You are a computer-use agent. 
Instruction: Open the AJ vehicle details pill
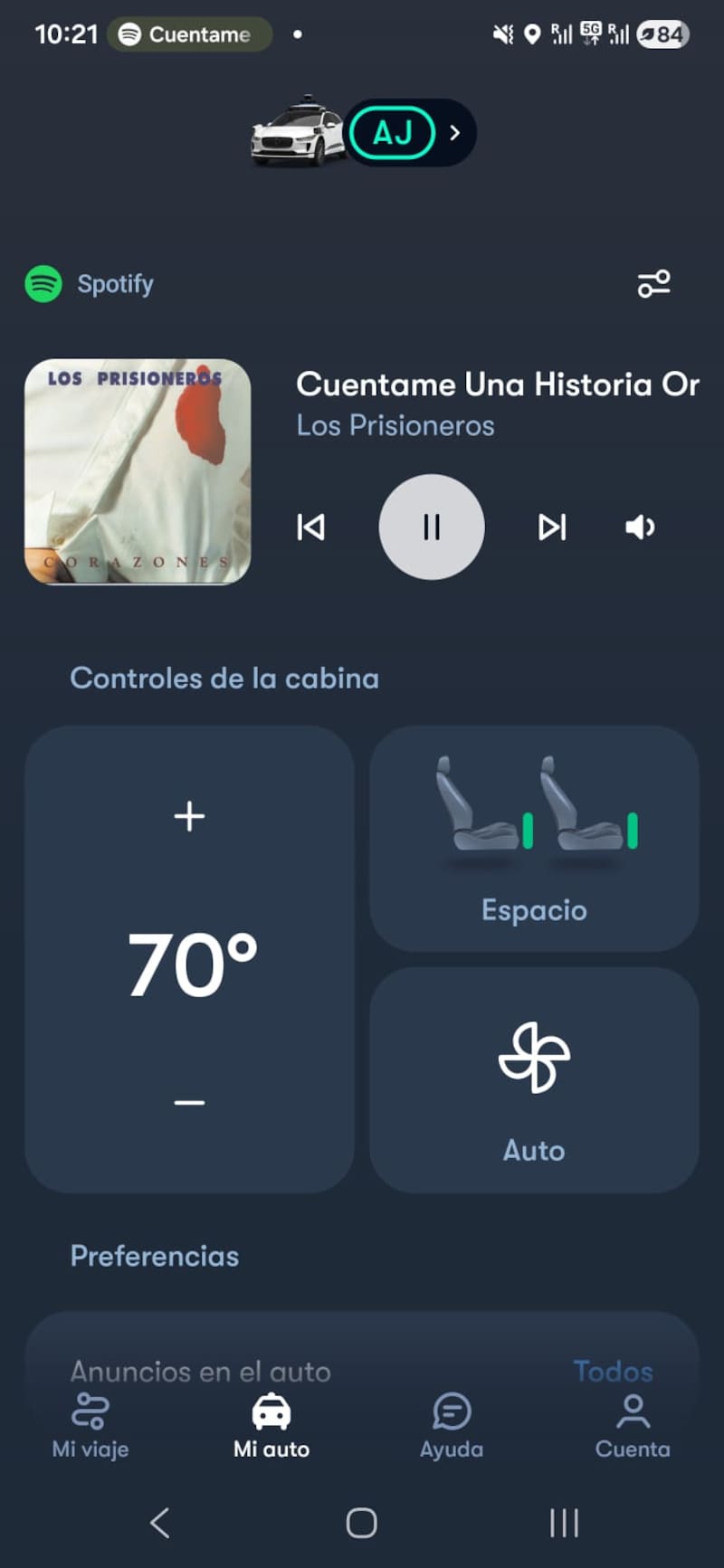point(409,133)
